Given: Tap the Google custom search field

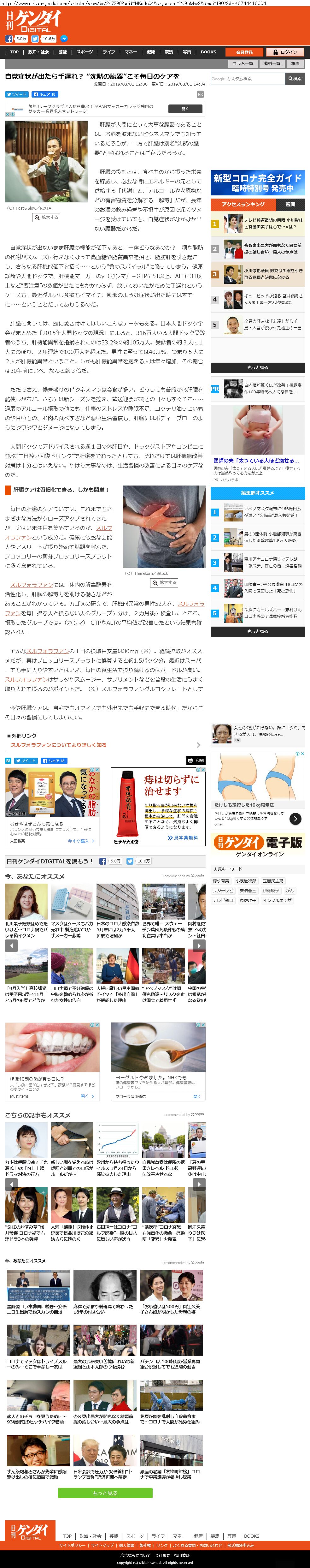Looking at the screenshot, I should click(247, 79).
